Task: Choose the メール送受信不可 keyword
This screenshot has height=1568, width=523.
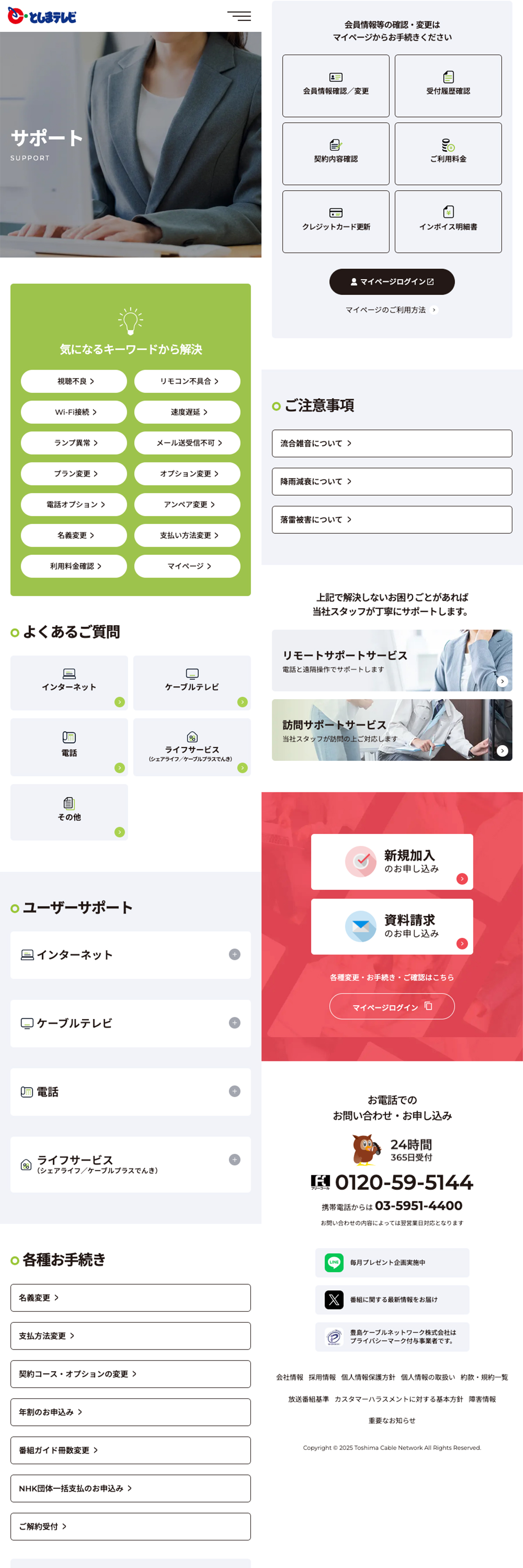Action: tap(187, 443)
